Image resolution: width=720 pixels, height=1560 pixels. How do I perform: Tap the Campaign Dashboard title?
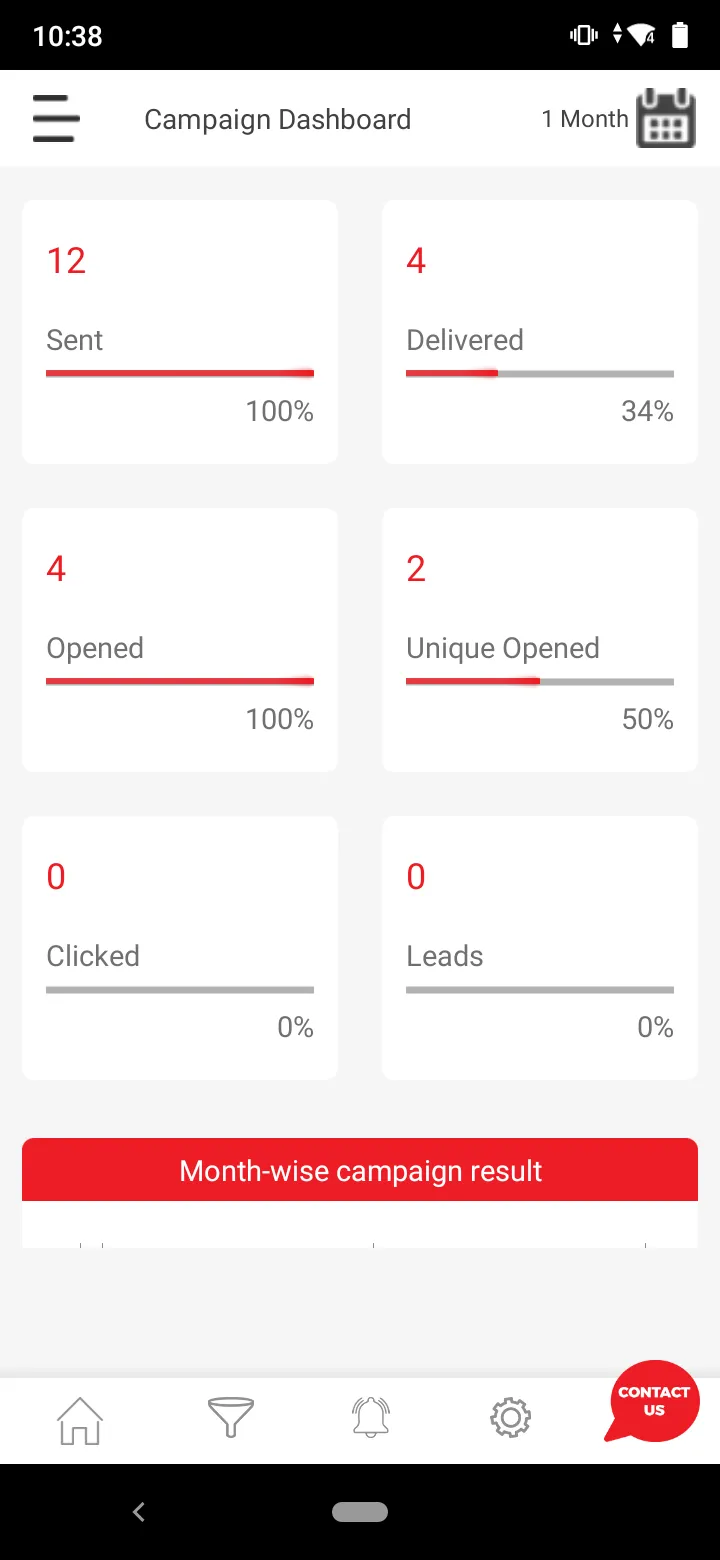(x=277, y=119)
